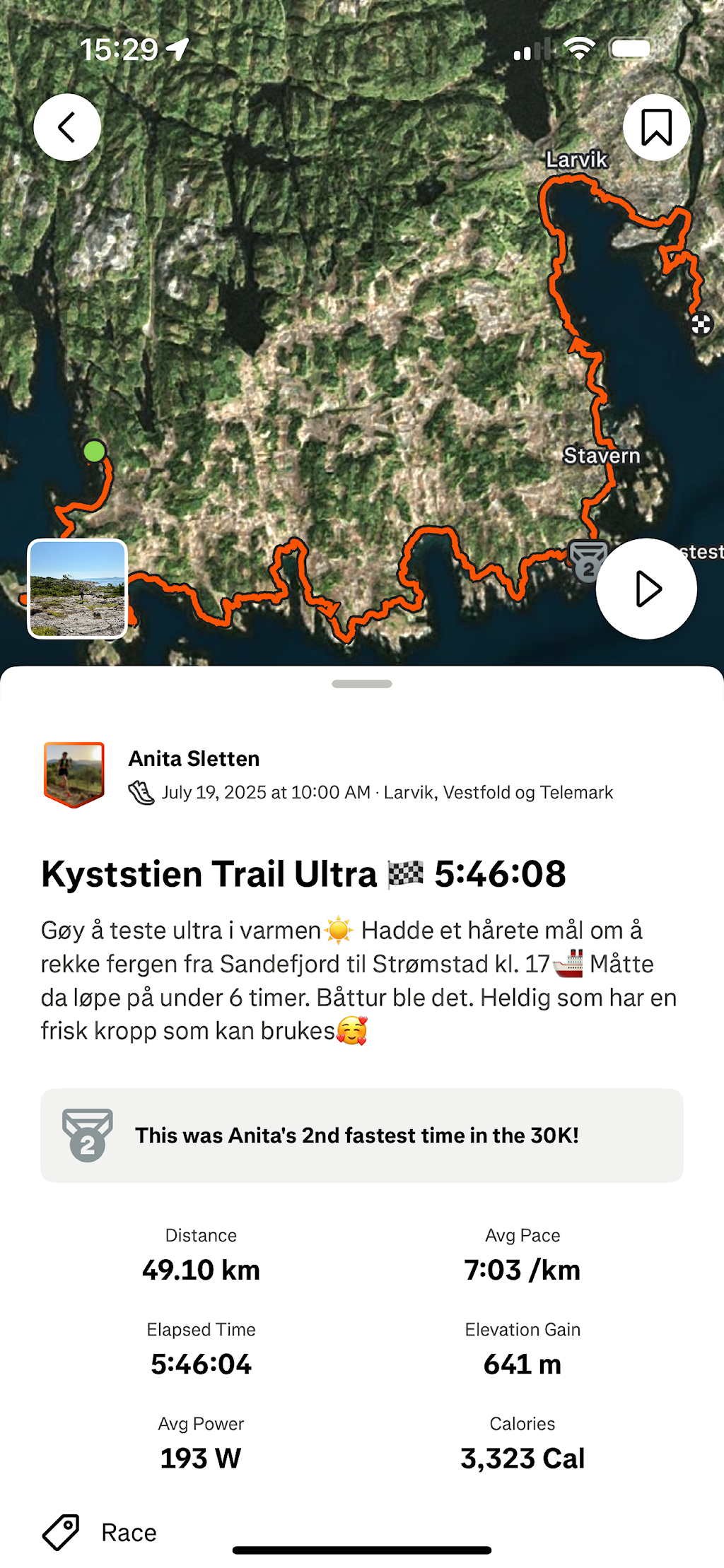The width and height of the screenshot is (724, 1568).
Task: Open Anita Sletten's profile picture
Action: click(x=74, y=774)
